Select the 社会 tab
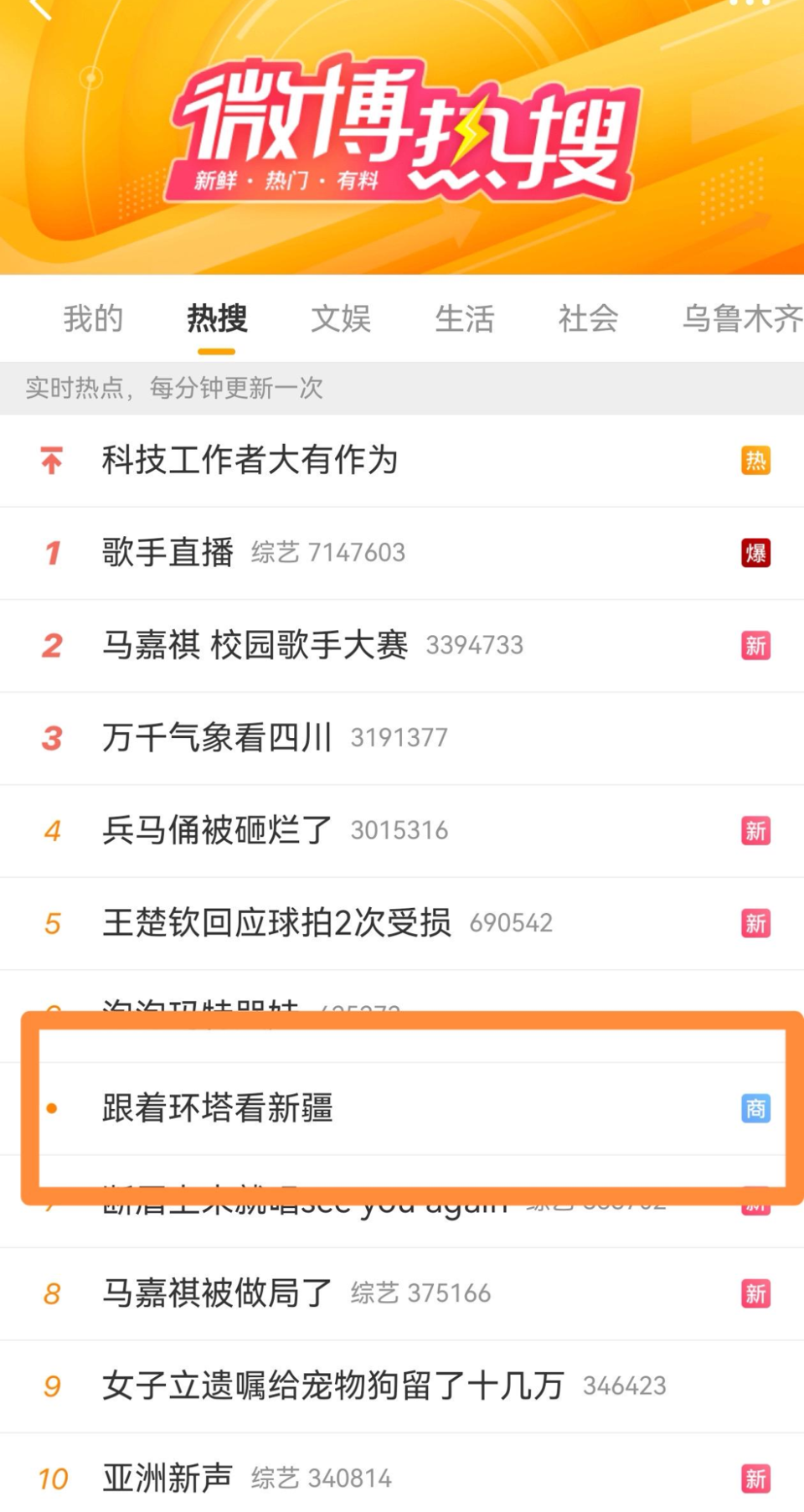The height and width of the screenshot is (1512, 804). 589,319
